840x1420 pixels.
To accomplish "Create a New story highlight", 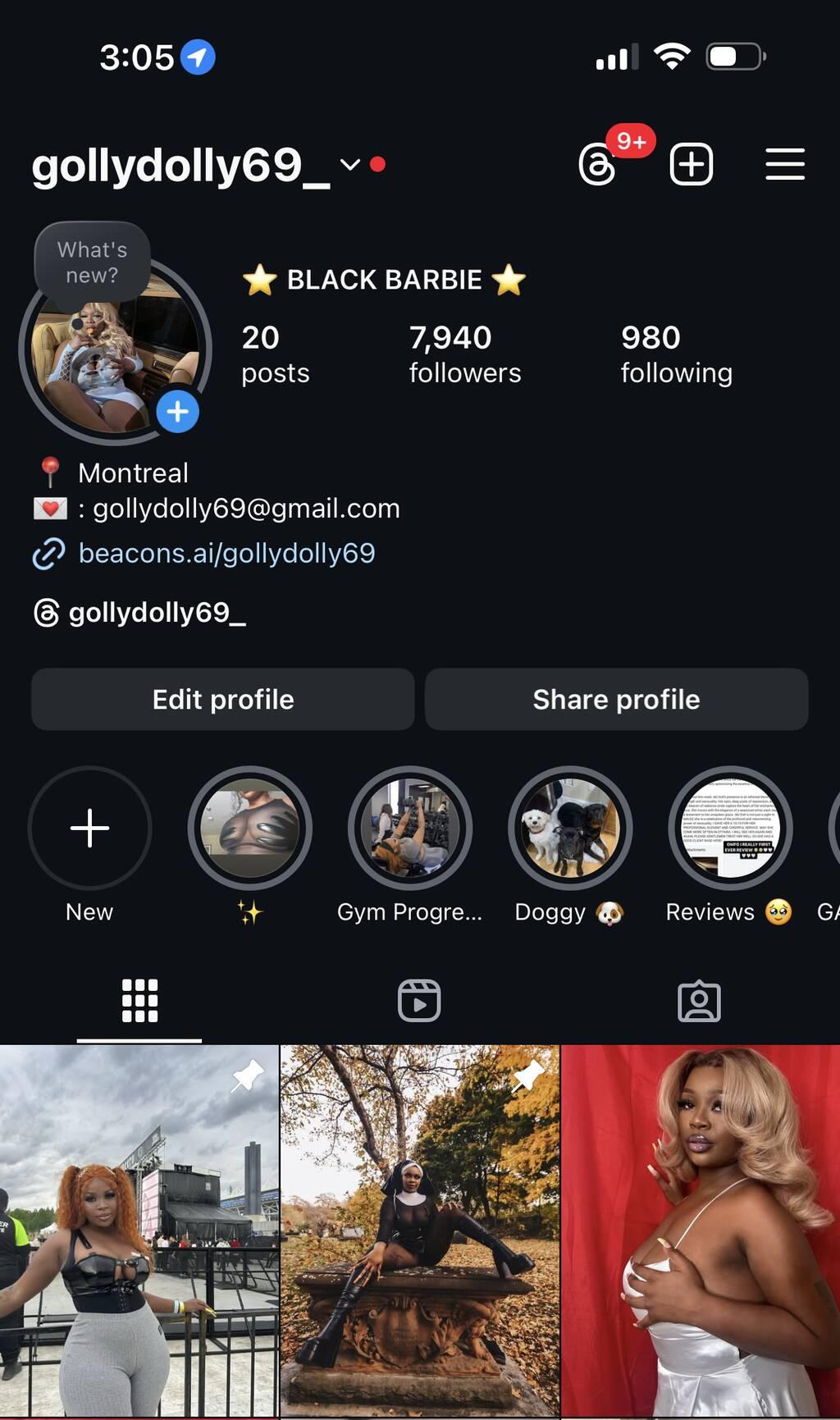I will pos(89,828).
